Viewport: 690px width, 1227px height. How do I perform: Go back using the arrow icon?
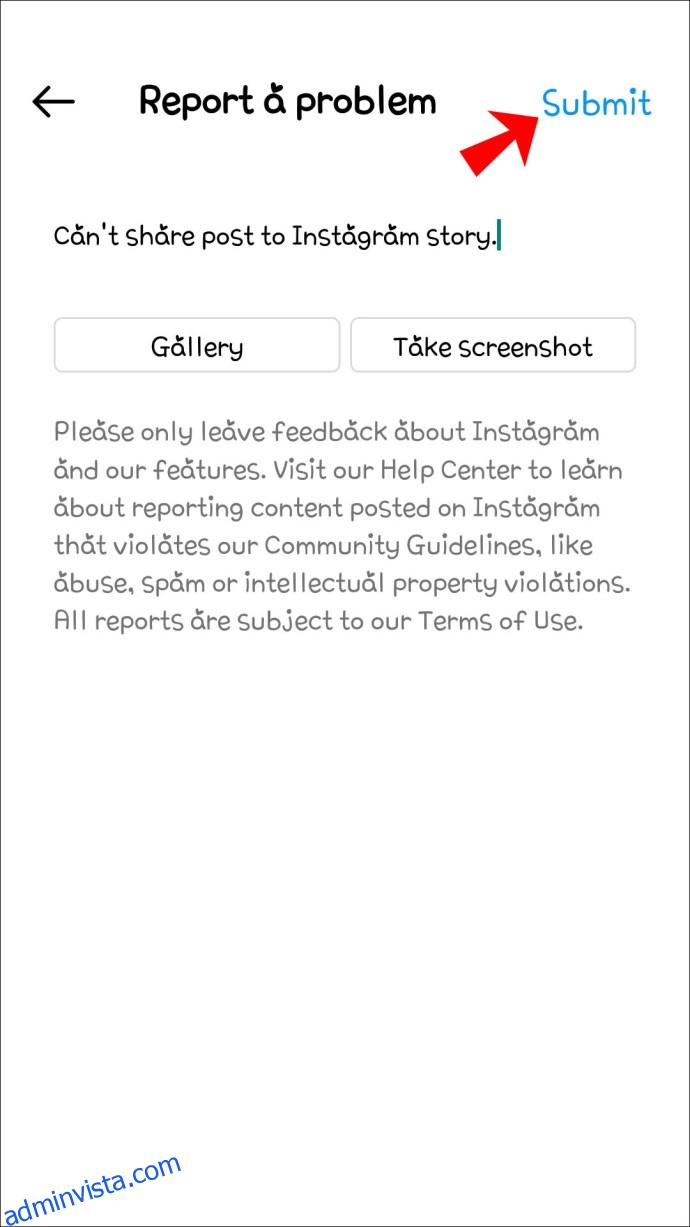click(54, 101)
